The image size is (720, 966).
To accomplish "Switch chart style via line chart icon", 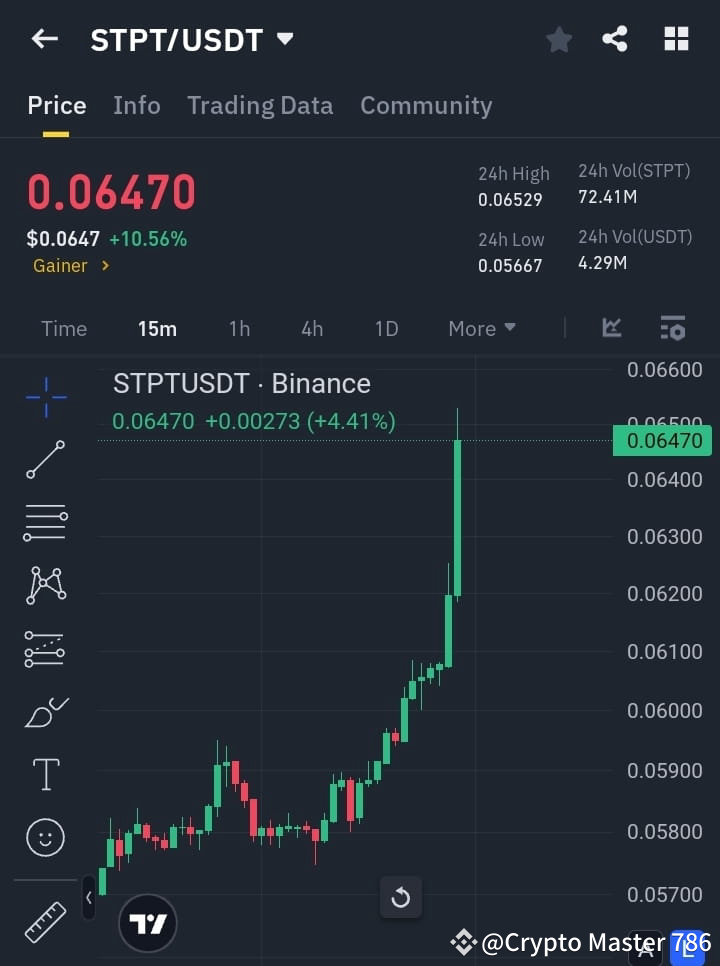I will click(611, 328).
